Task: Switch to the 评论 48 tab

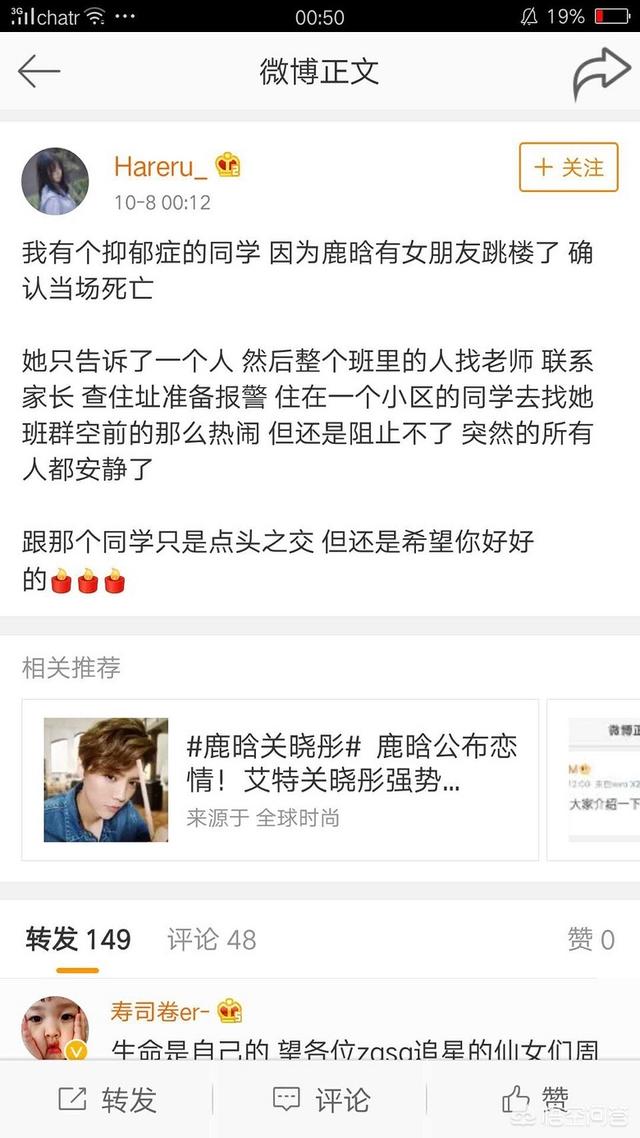Action: click(211, 939)
